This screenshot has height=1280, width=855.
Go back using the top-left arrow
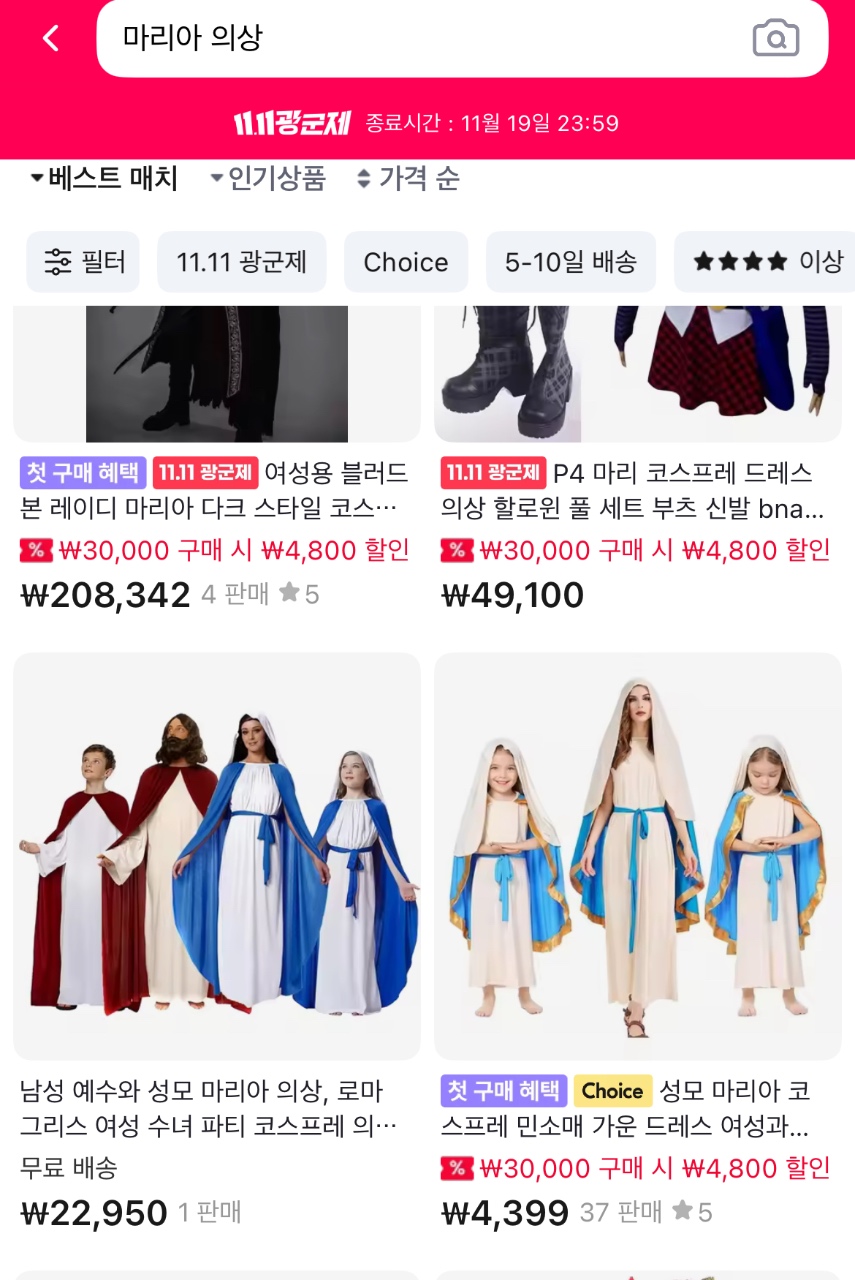(x=50, y=38)
